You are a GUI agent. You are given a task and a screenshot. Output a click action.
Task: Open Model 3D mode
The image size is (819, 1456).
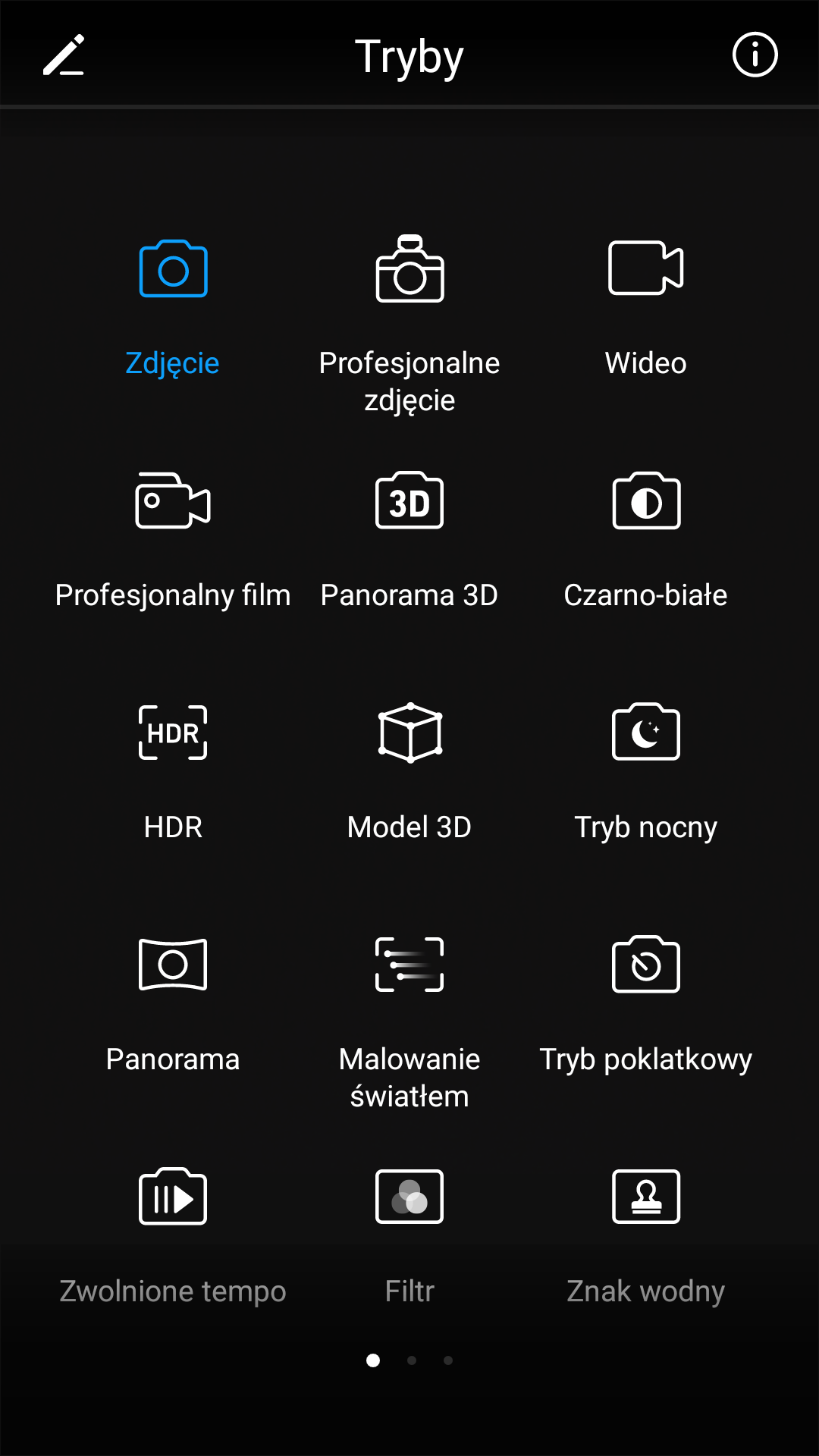click(x=409, y=772)
